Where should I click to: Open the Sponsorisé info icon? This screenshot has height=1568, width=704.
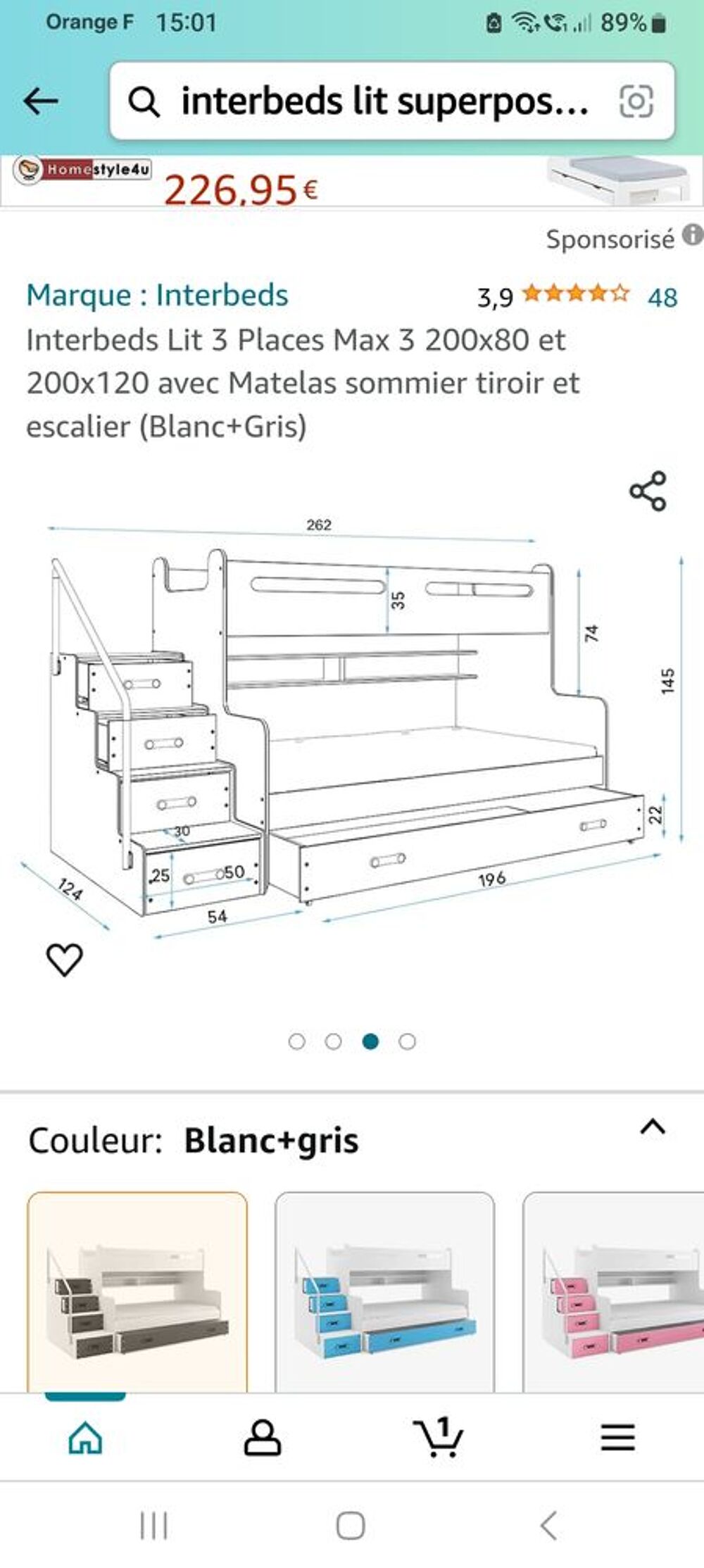693,235
